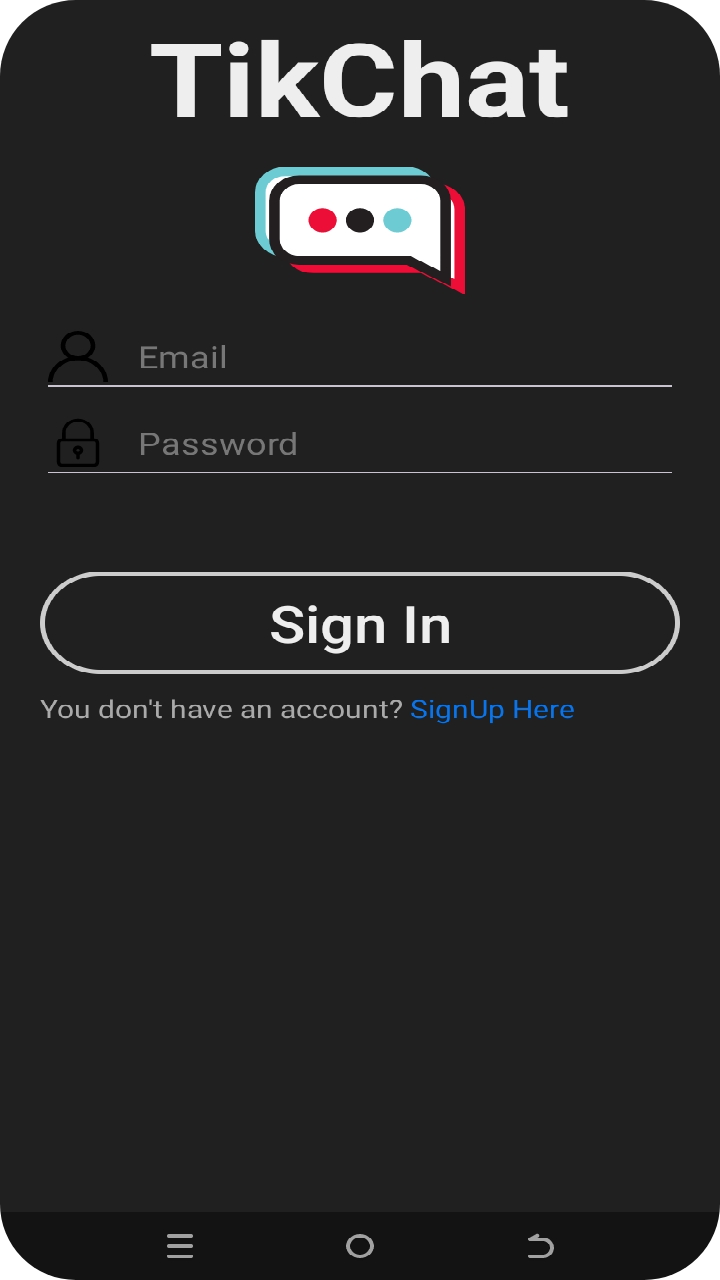Return to the home screen
Image resolution: width=720 pixels, height=1280 pixels.
point(360,1246)
